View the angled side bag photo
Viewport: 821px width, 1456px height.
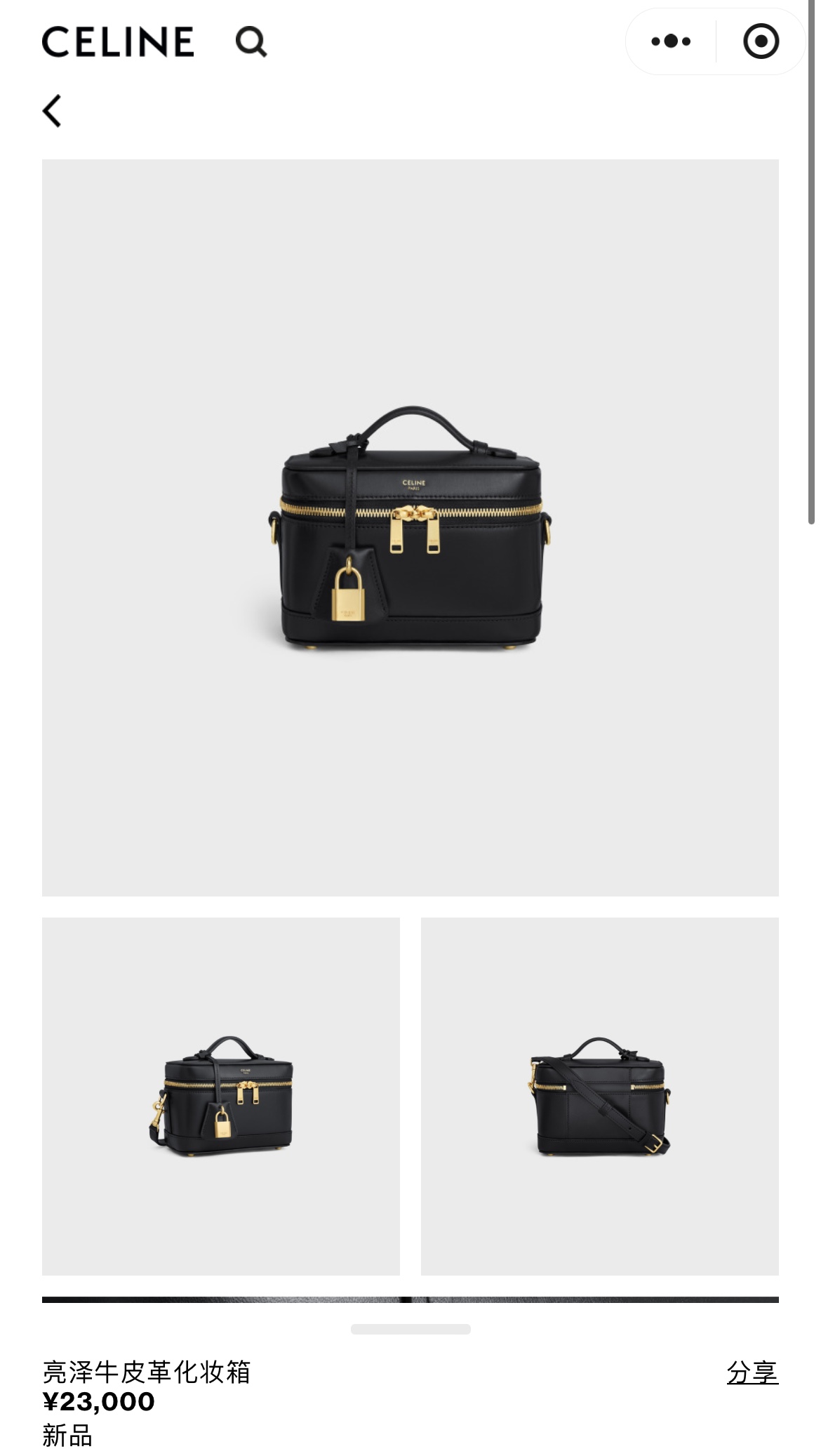pyautogui.click(x=221, y=1097)
